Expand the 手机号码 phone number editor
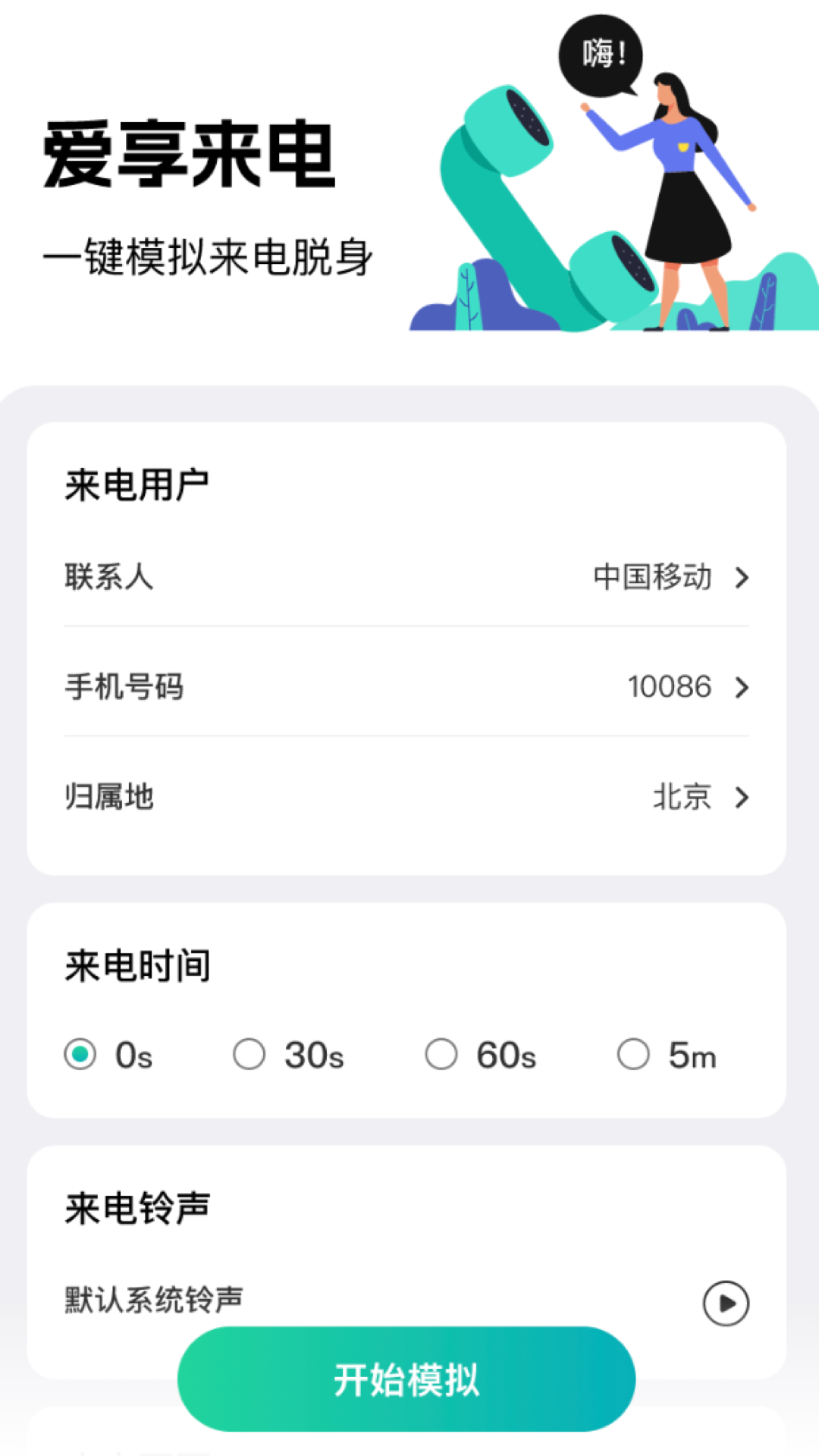This screenshot has height=1456, width=819. coord(409,687)
